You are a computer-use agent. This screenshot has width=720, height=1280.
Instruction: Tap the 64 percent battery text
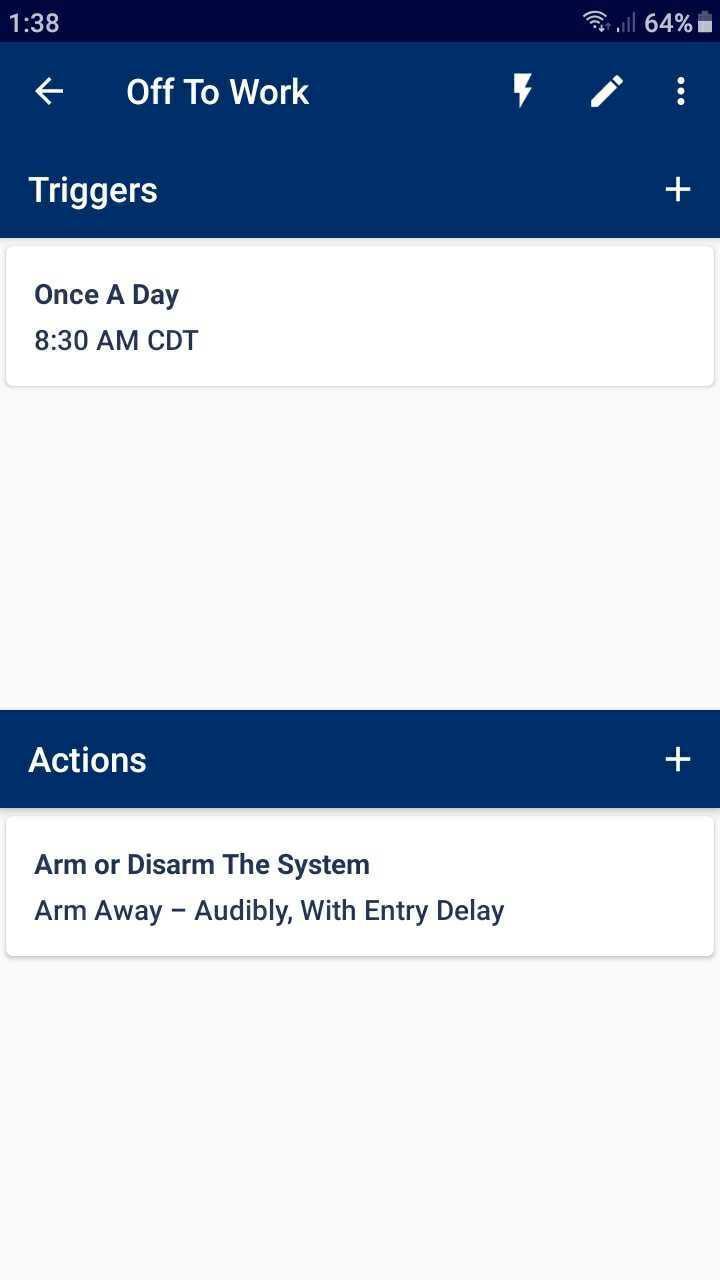click(668, 20)
